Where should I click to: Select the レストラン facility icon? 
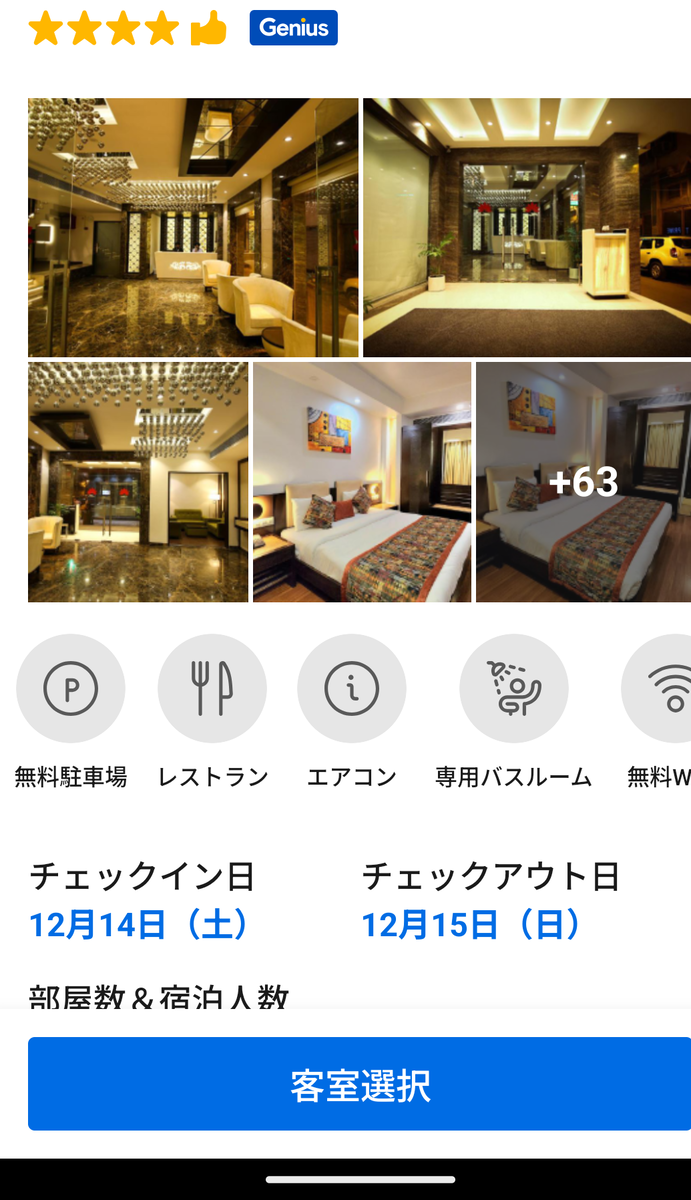point(212,689)
